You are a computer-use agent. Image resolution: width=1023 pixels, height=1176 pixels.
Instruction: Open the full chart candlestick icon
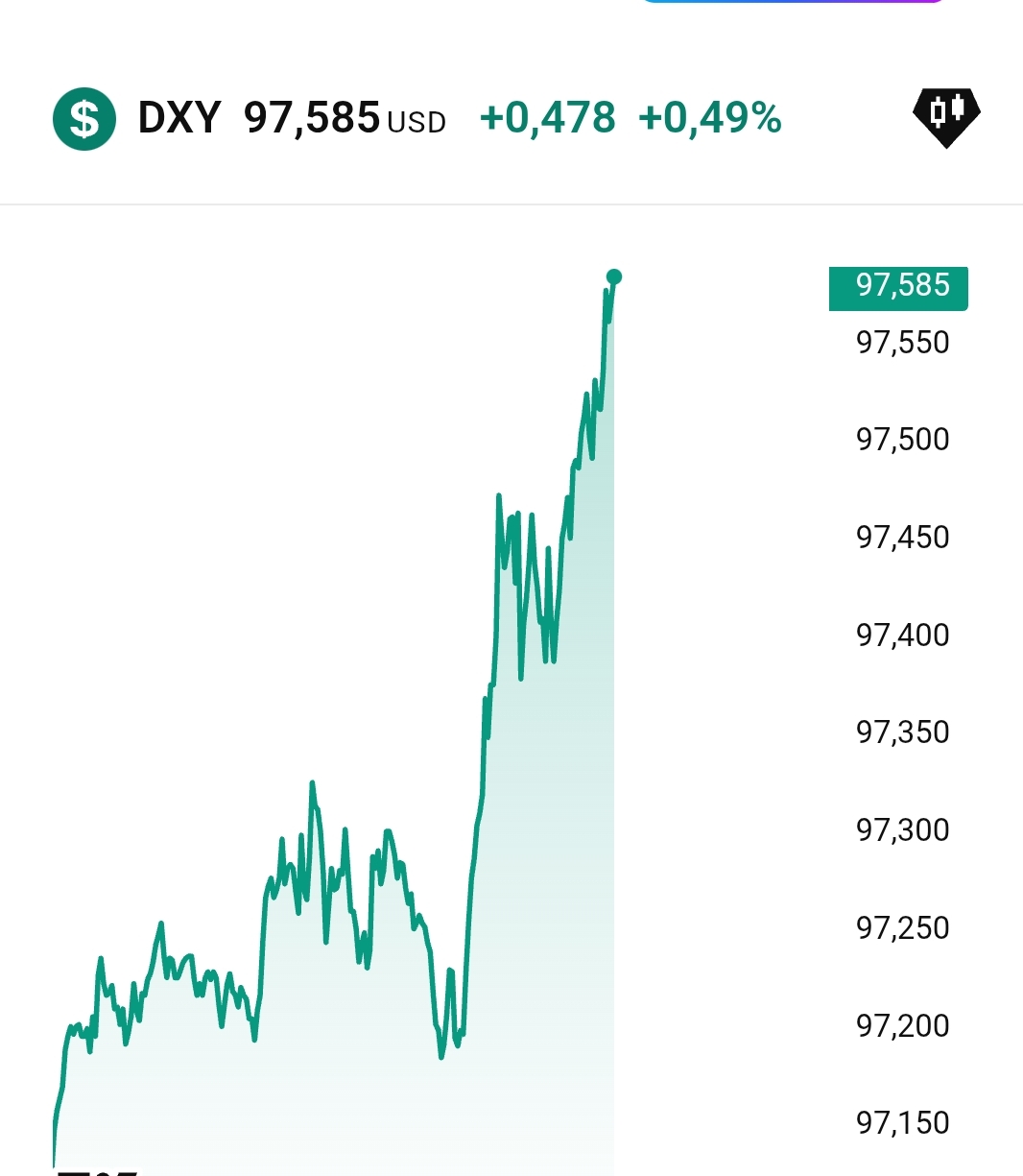(946, 116)
